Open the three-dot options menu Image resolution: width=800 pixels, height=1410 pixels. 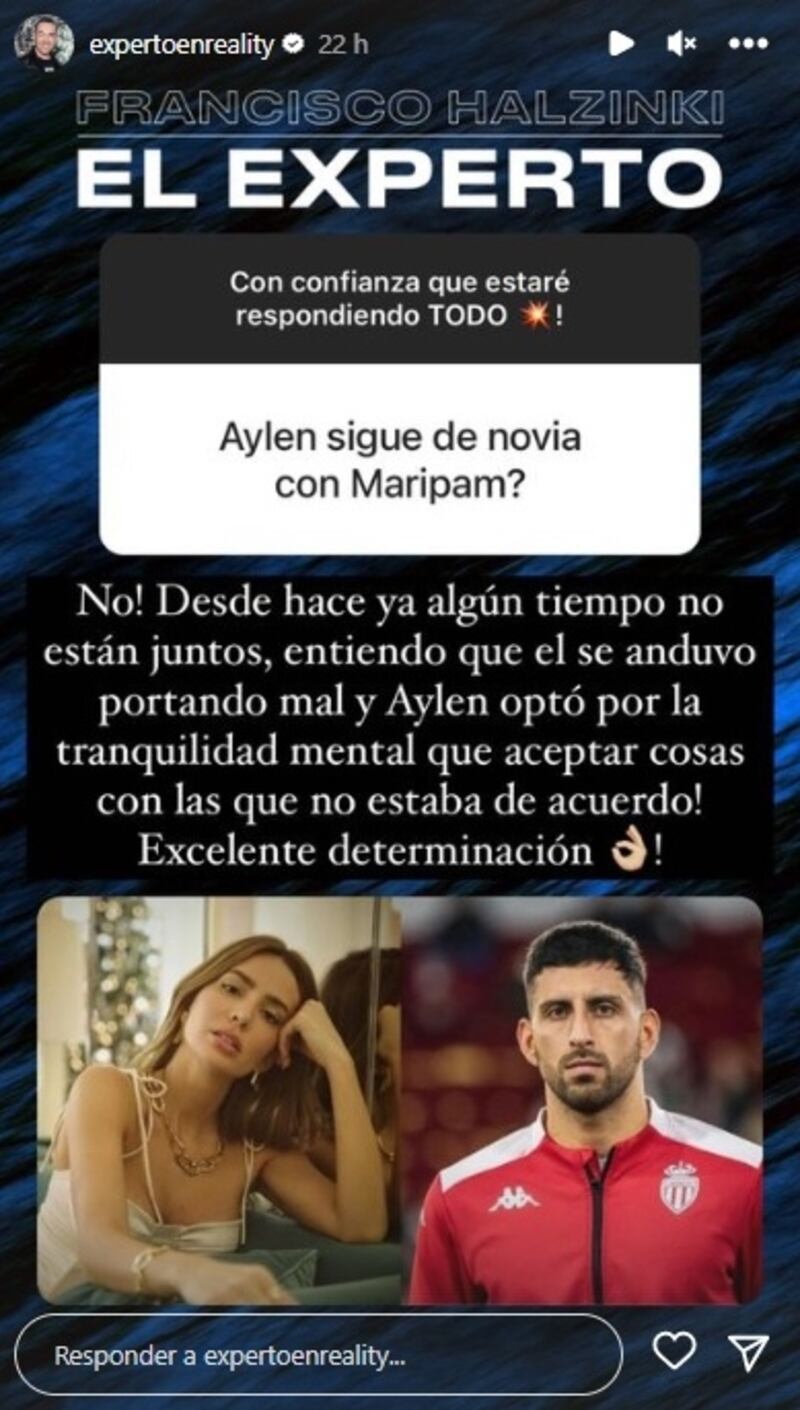point(748,43)
